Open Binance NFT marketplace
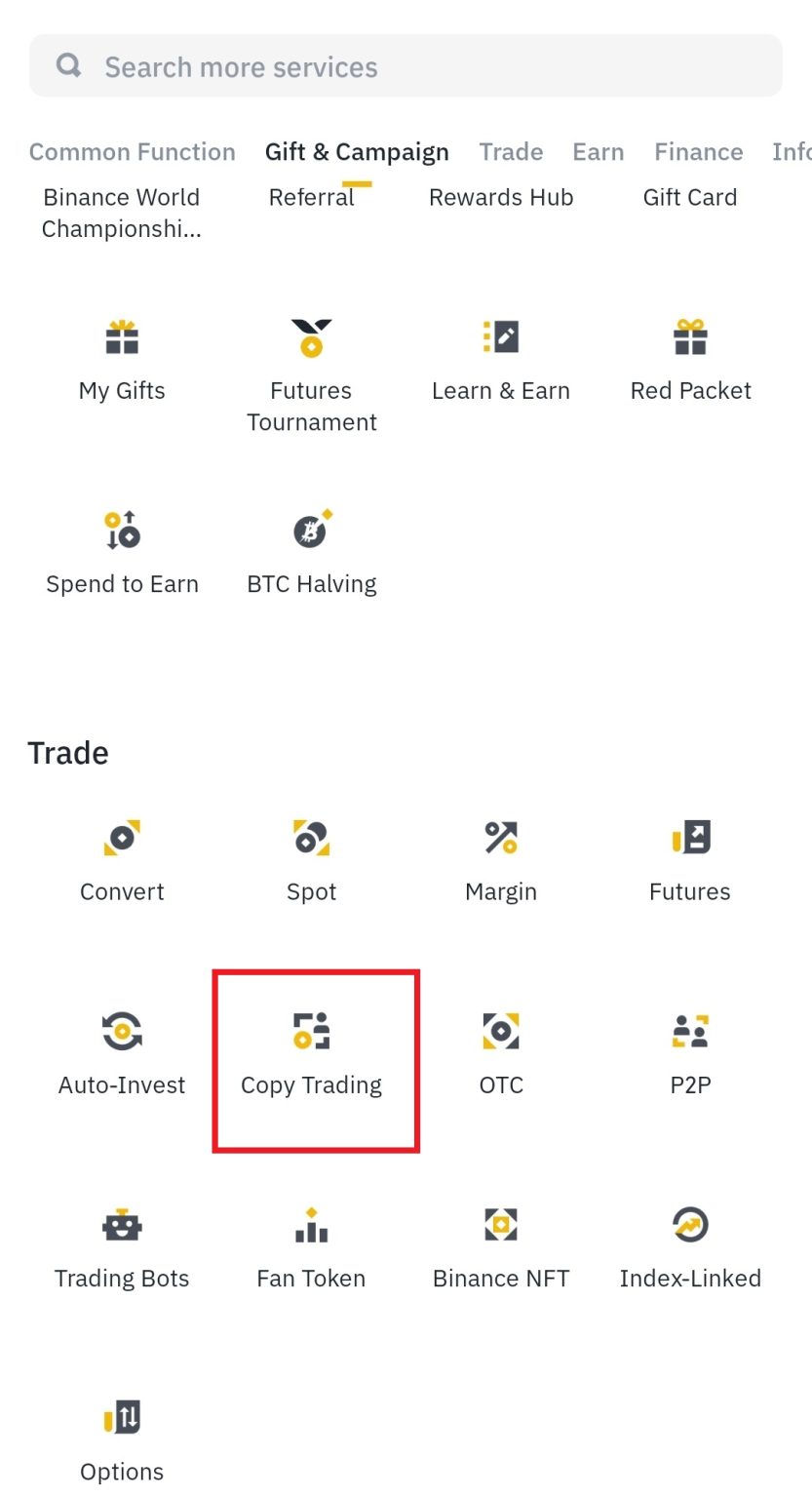This screenshot has width=812, height=1498. 500,1246
